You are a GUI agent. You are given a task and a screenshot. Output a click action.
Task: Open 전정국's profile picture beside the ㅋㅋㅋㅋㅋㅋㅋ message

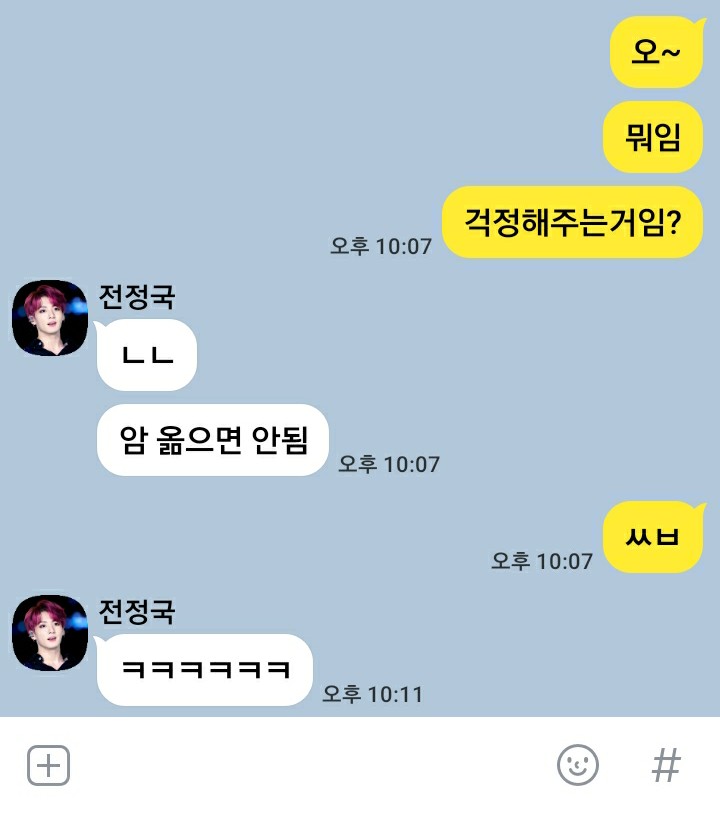pyautogui.click(x=50, y=633)
